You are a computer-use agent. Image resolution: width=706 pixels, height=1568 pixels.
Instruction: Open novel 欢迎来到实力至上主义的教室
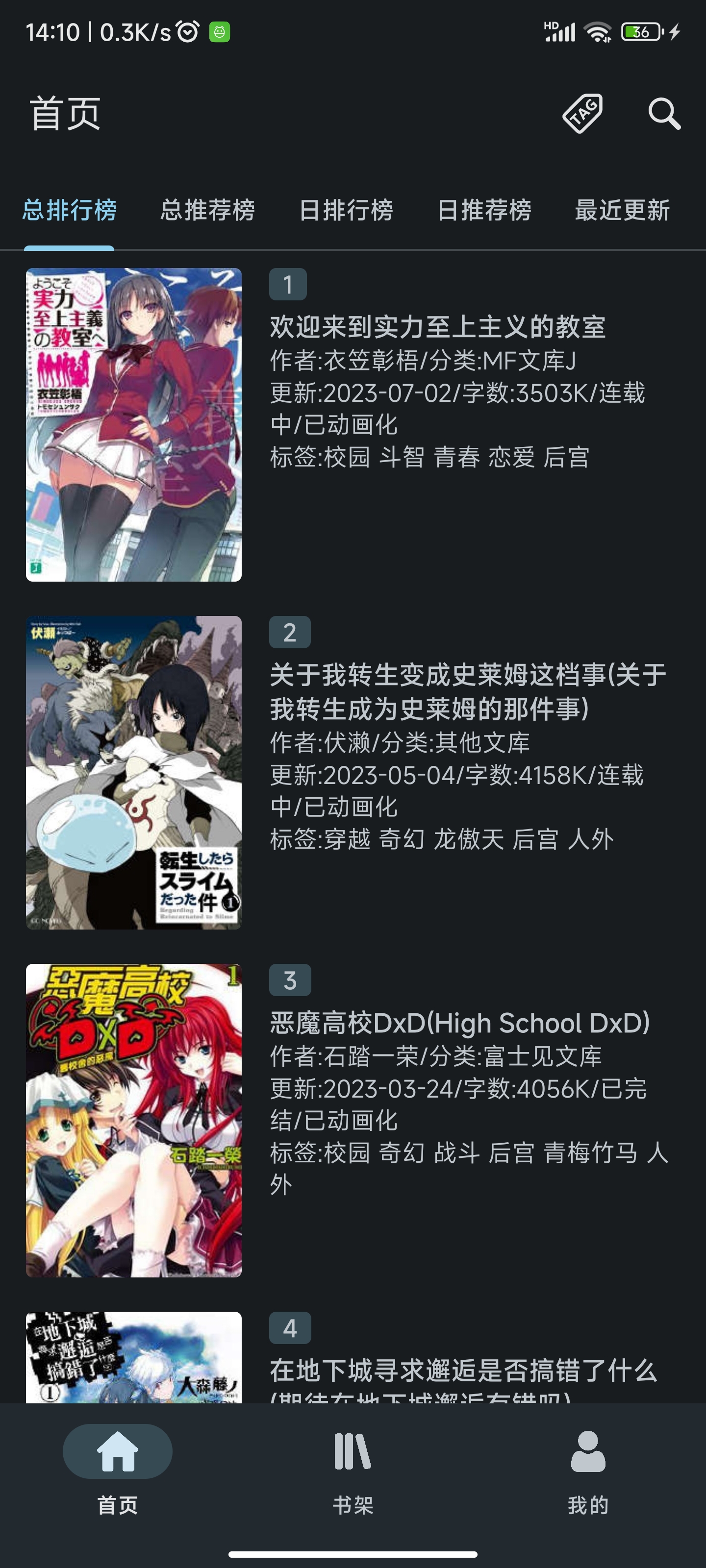pos(437,327)
